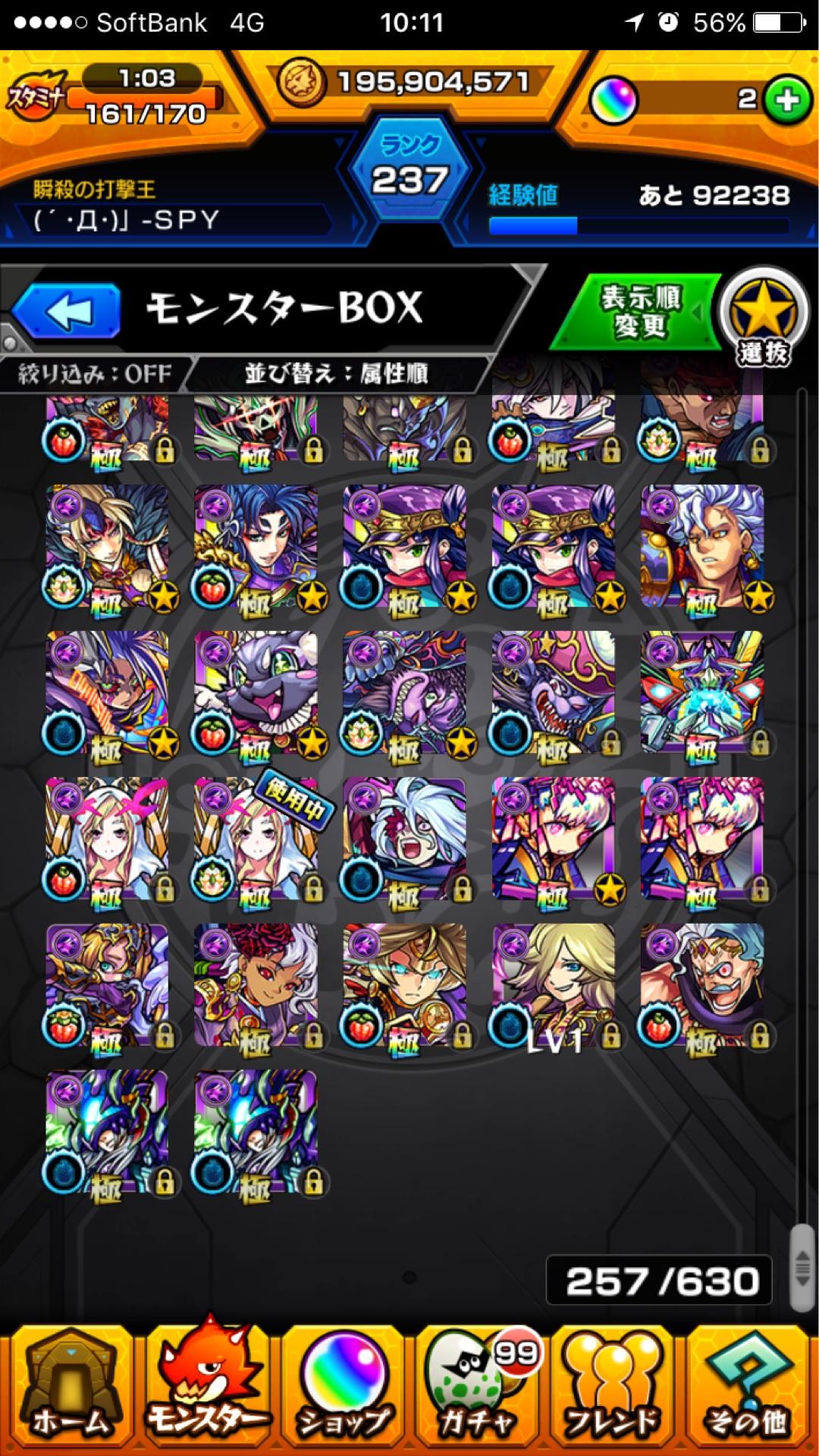Switch to the モンスター tab
Screen dimensions: 819x1456
click(x=206, y=1394)
